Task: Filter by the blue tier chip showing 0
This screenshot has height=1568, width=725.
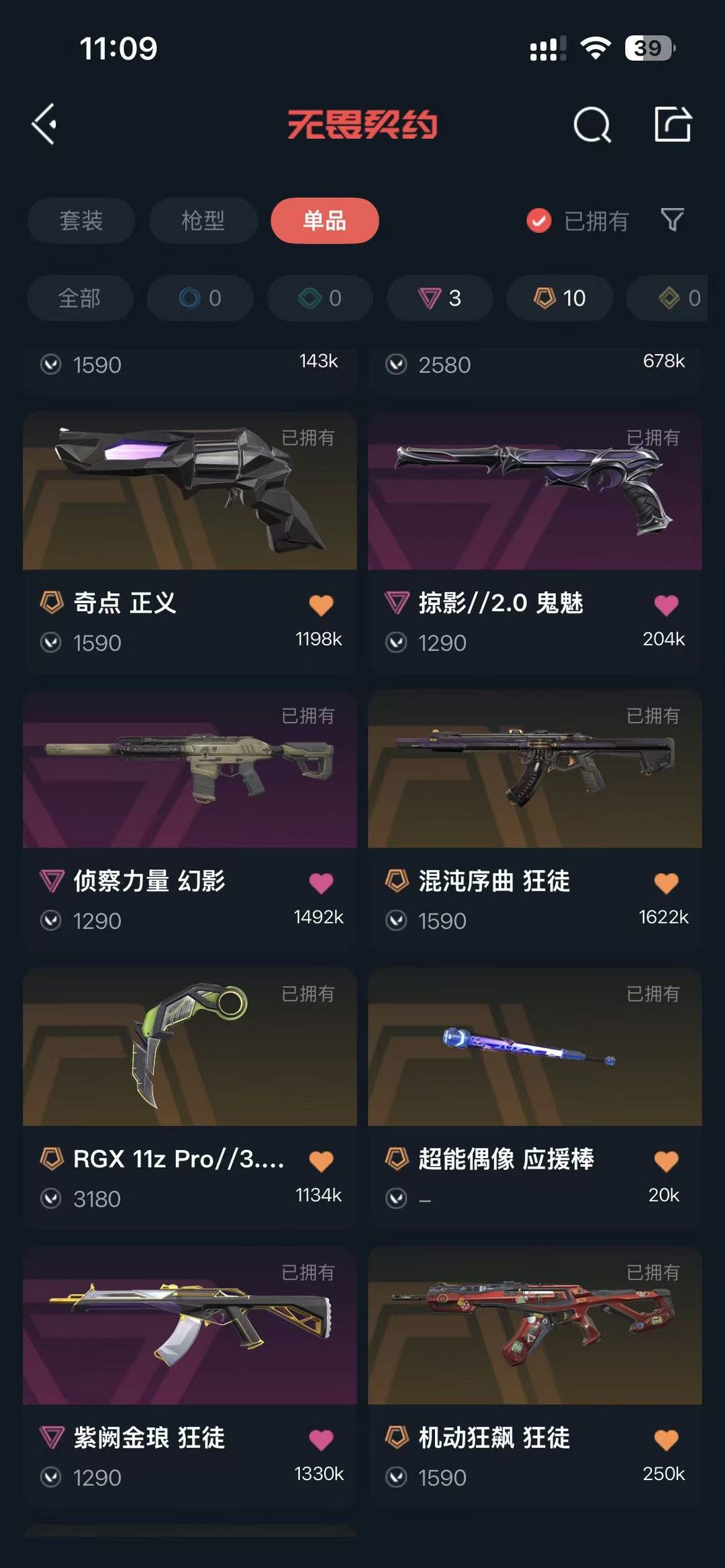Action: coord(200,298)
